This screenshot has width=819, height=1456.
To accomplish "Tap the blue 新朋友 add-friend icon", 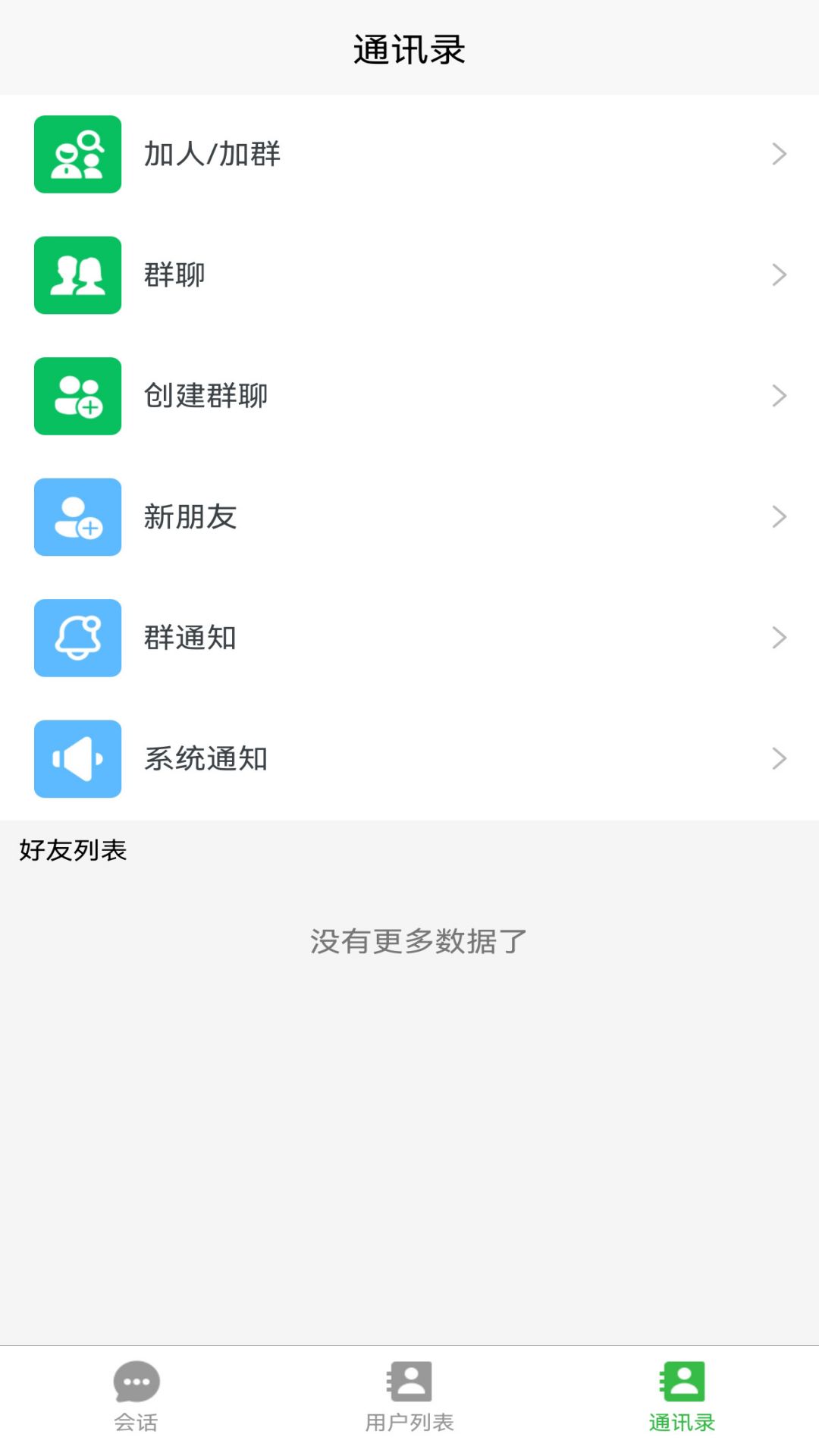I will click(77, 516).
